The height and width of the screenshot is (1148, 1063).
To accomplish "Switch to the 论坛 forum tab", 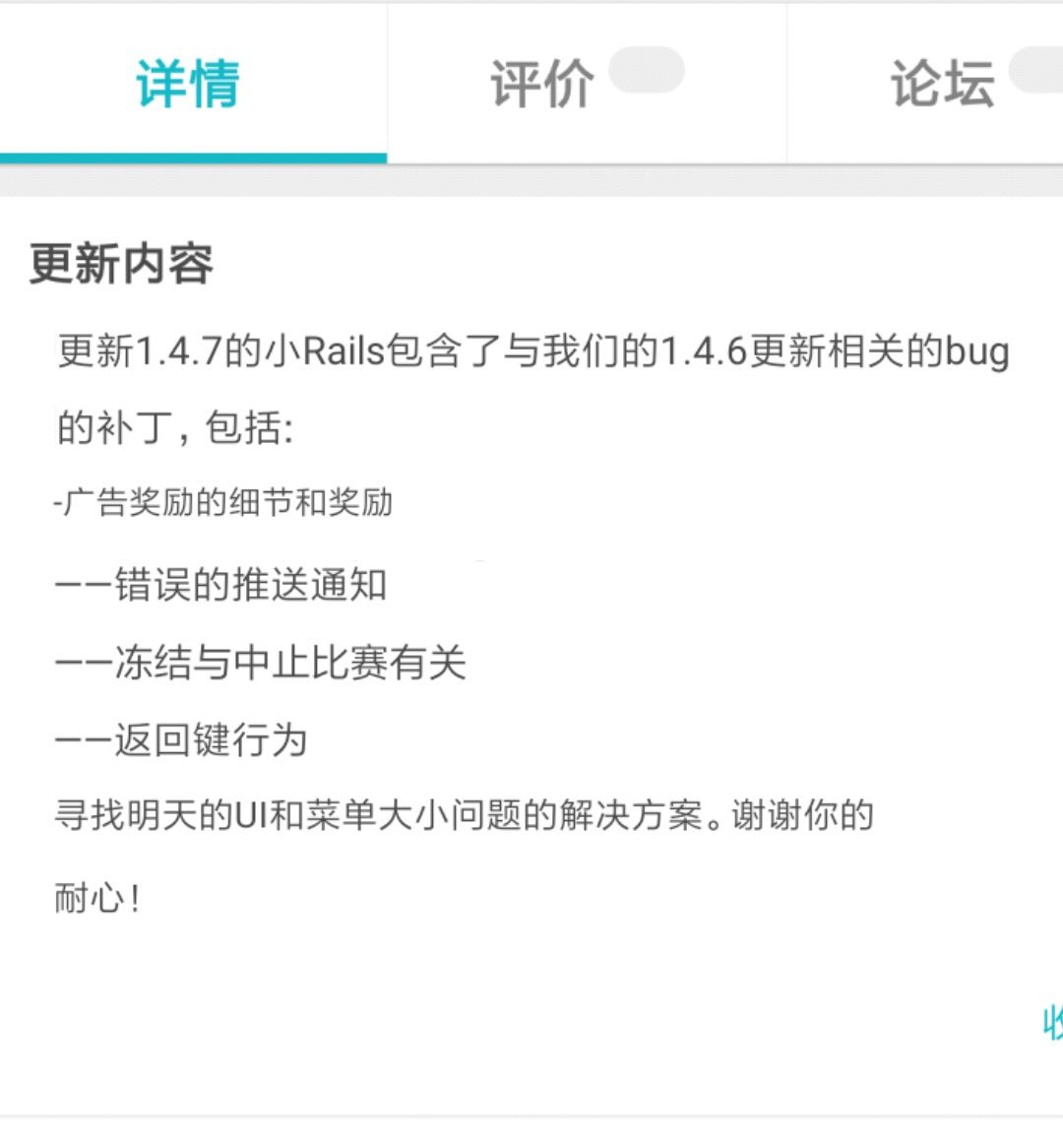I will pyautogui.click(x=925, y=84).
